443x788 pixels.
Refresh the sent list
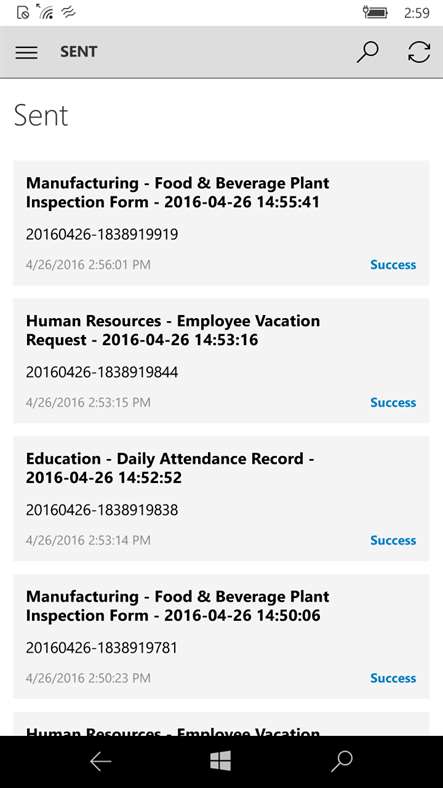[419, 52]
